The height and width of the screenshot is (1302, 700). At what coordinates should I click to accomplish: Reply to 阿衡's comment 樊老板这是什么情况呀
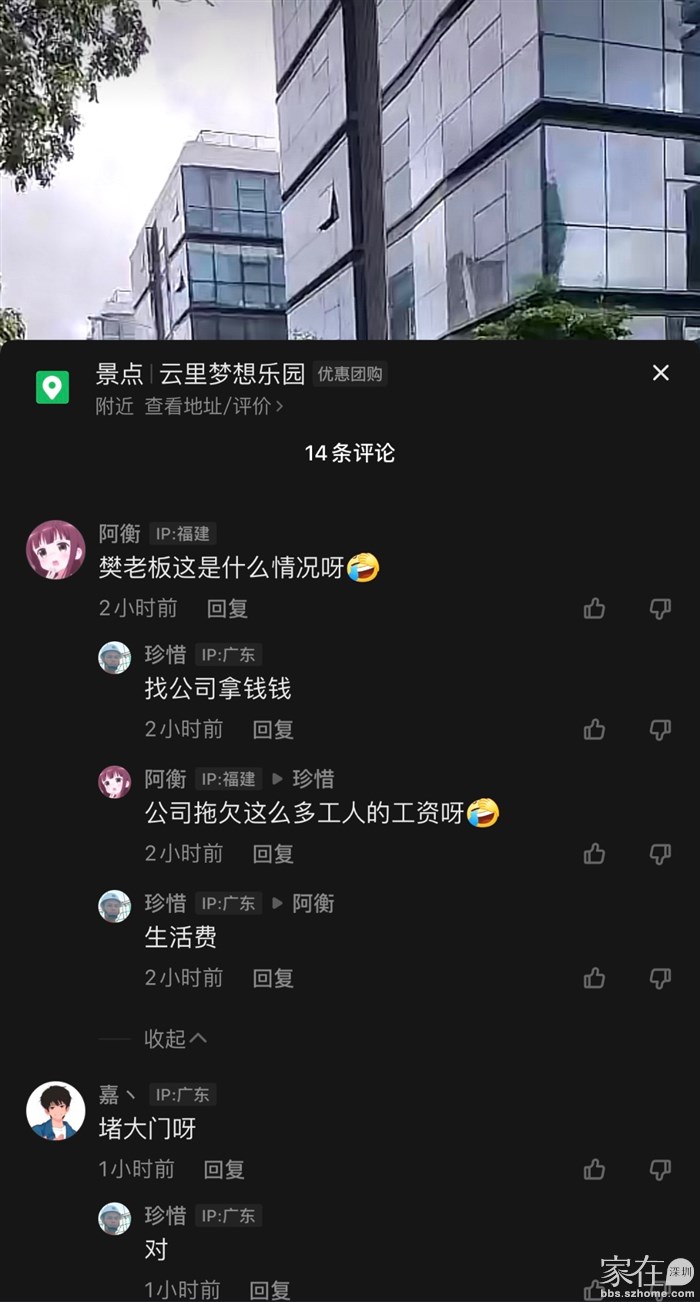pyautogui.click(x=227, y=608)
